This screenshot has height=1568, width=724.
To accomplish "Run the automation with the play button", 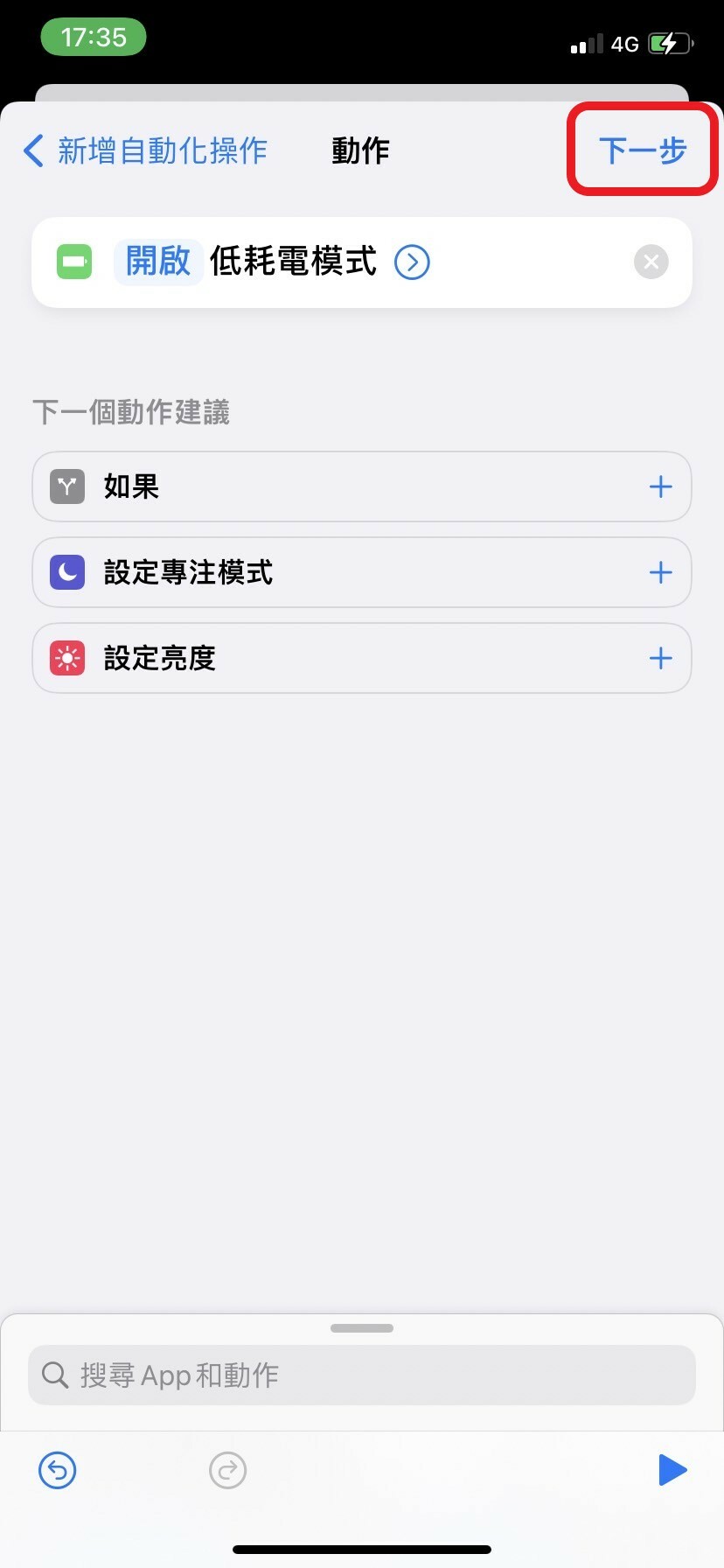I will pos(672,1470).
